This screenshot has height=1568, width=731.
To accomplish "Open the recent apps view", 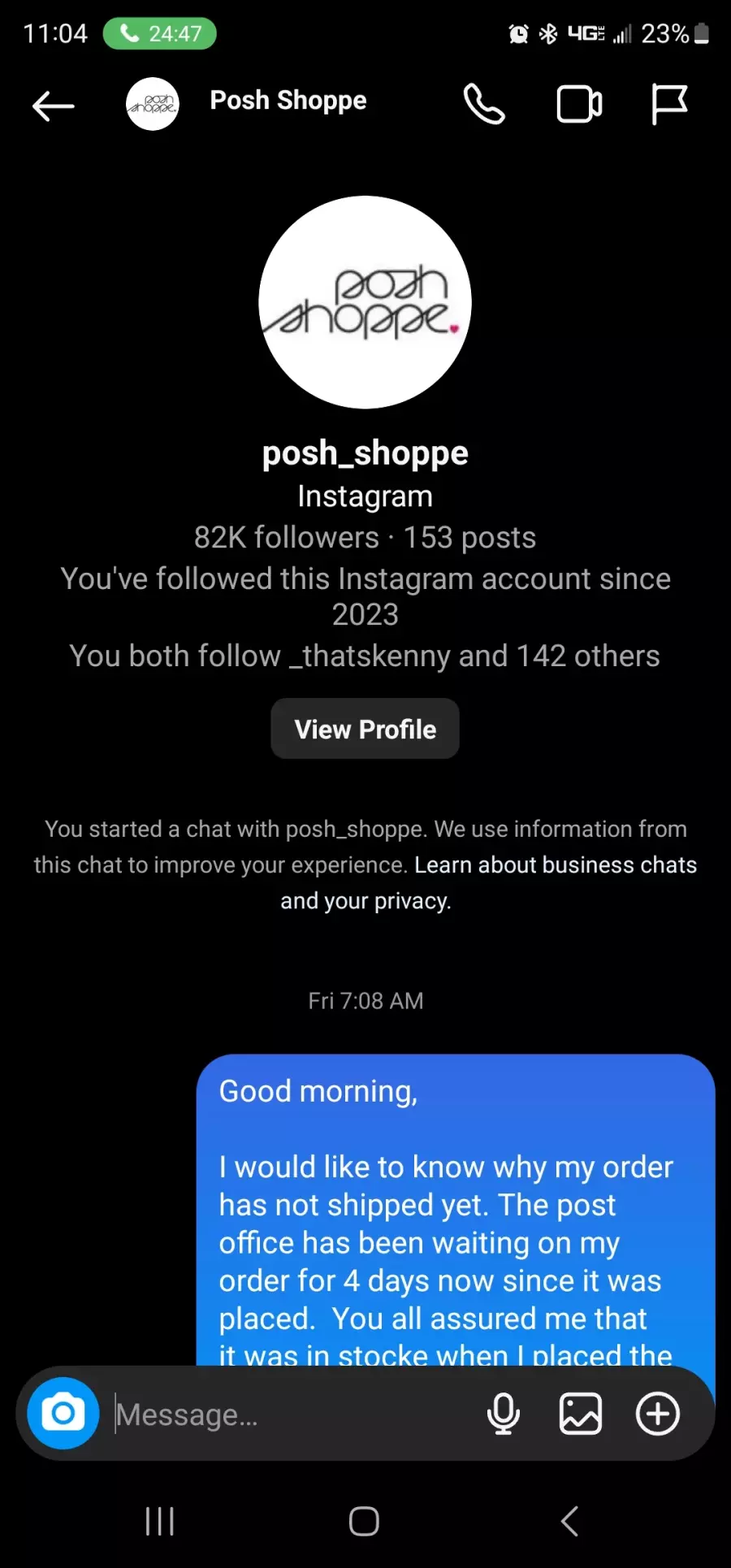I will (160, 1521).
